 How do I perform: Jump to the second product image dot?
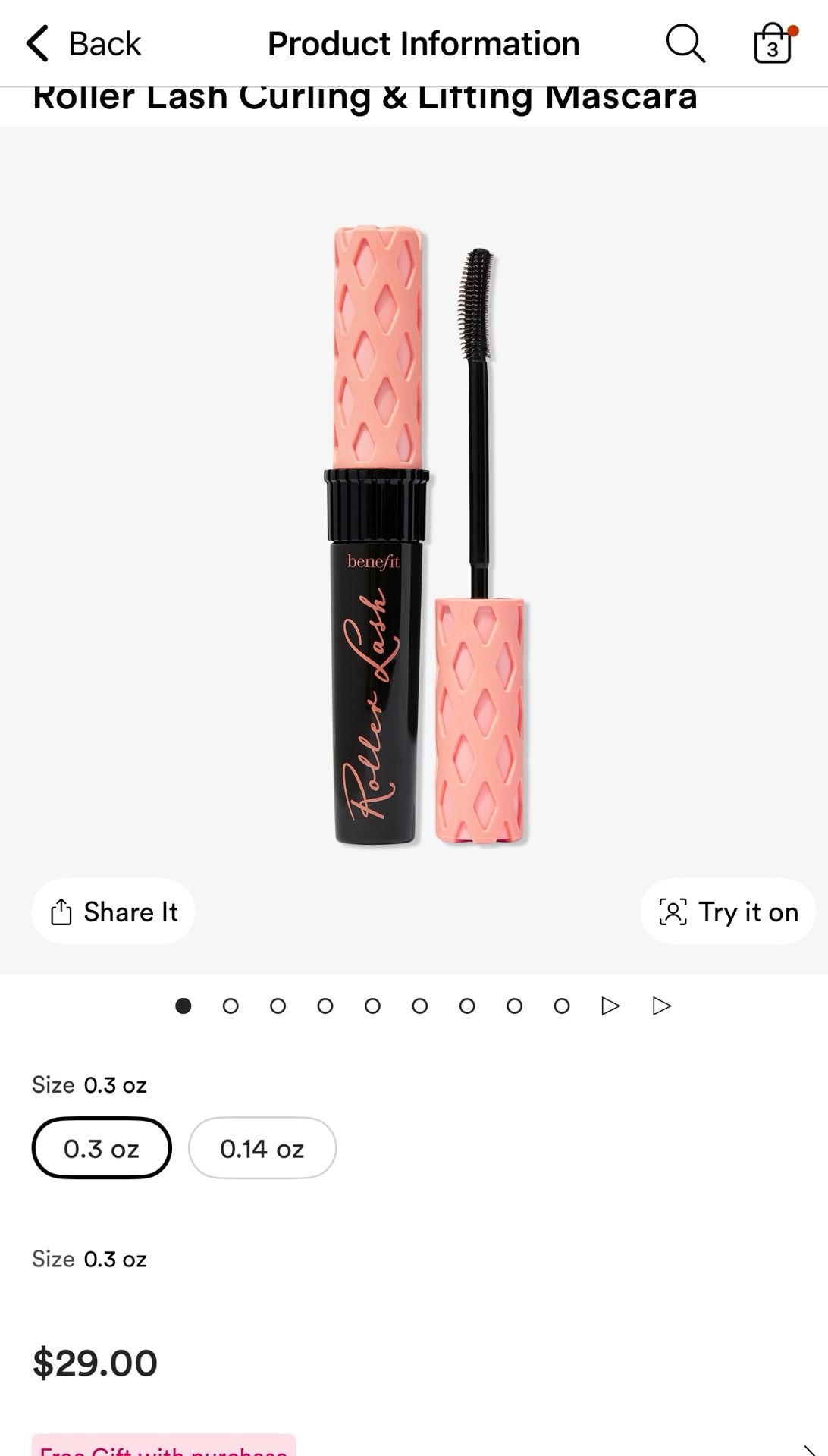231,1006
